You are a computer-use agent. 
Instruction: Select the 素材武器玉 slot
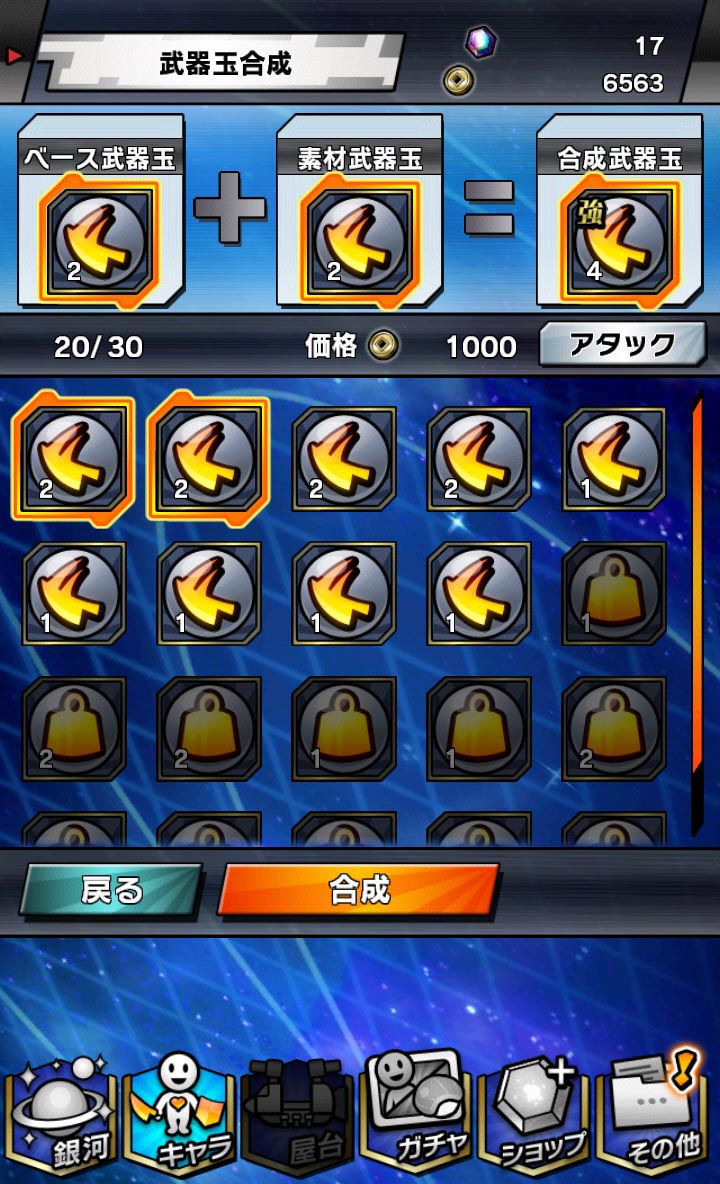tap(359, 240)
